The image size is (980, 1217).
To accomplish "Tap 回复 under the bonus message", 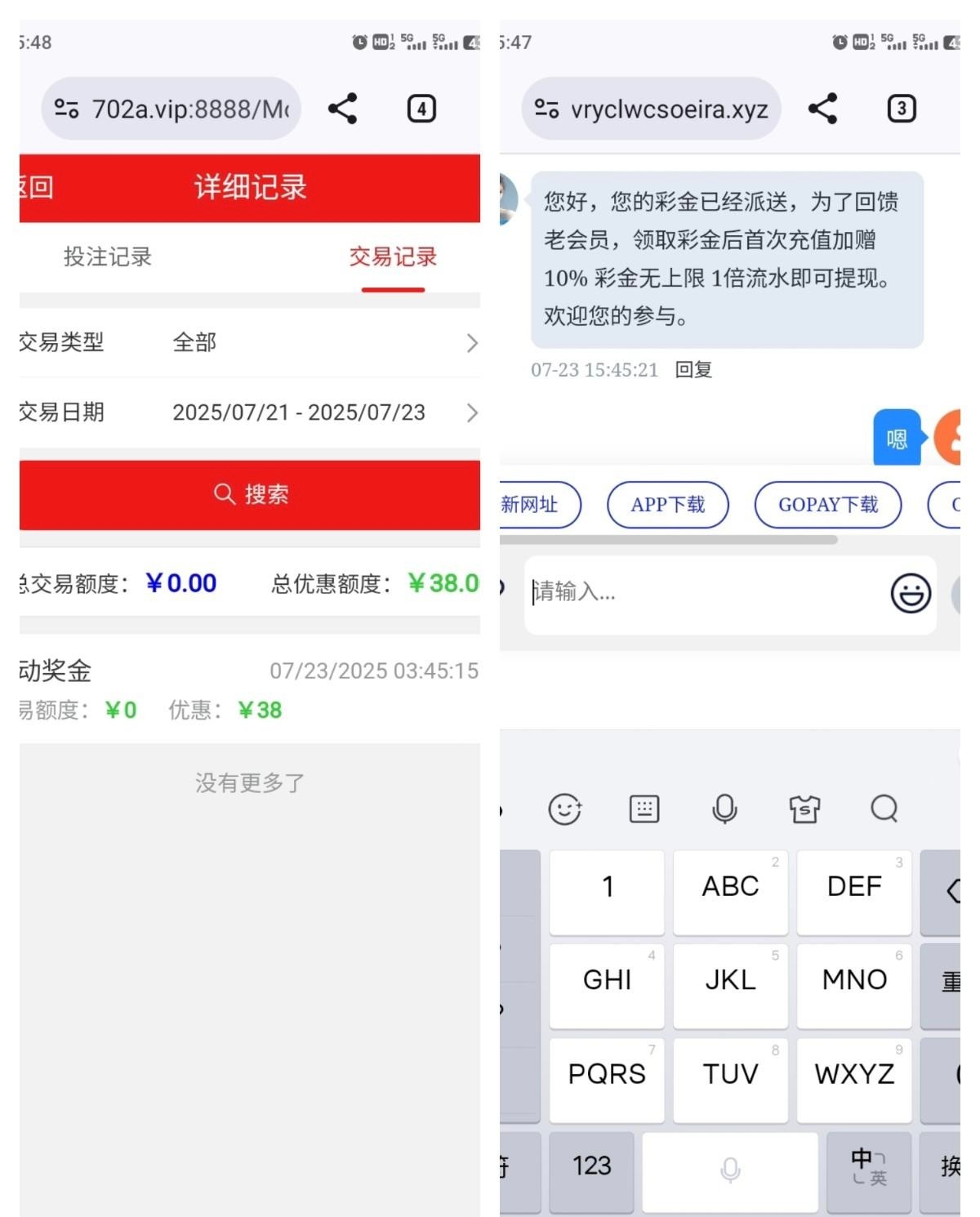I will tap(693, 370).
